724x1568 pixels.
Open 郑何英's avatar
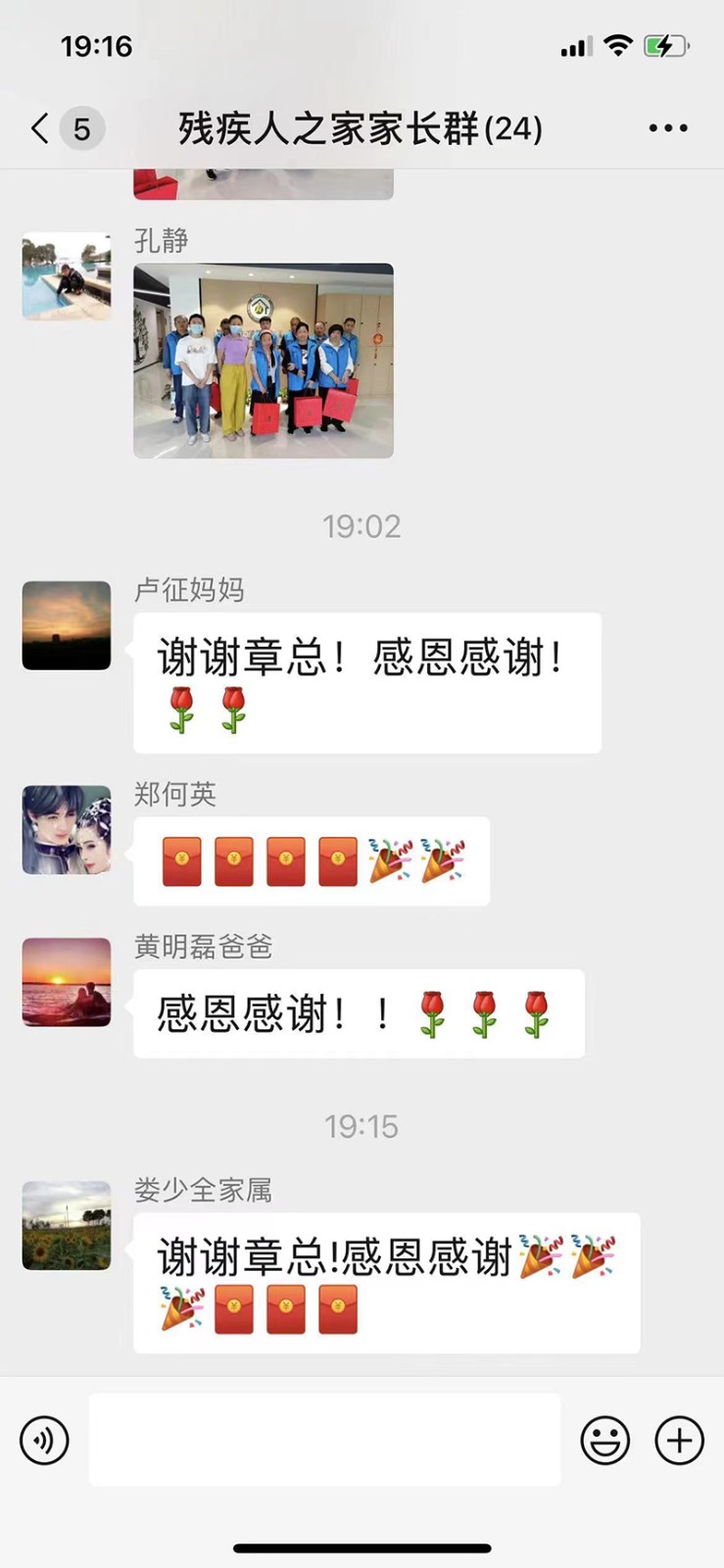click(x=67, y=829)
